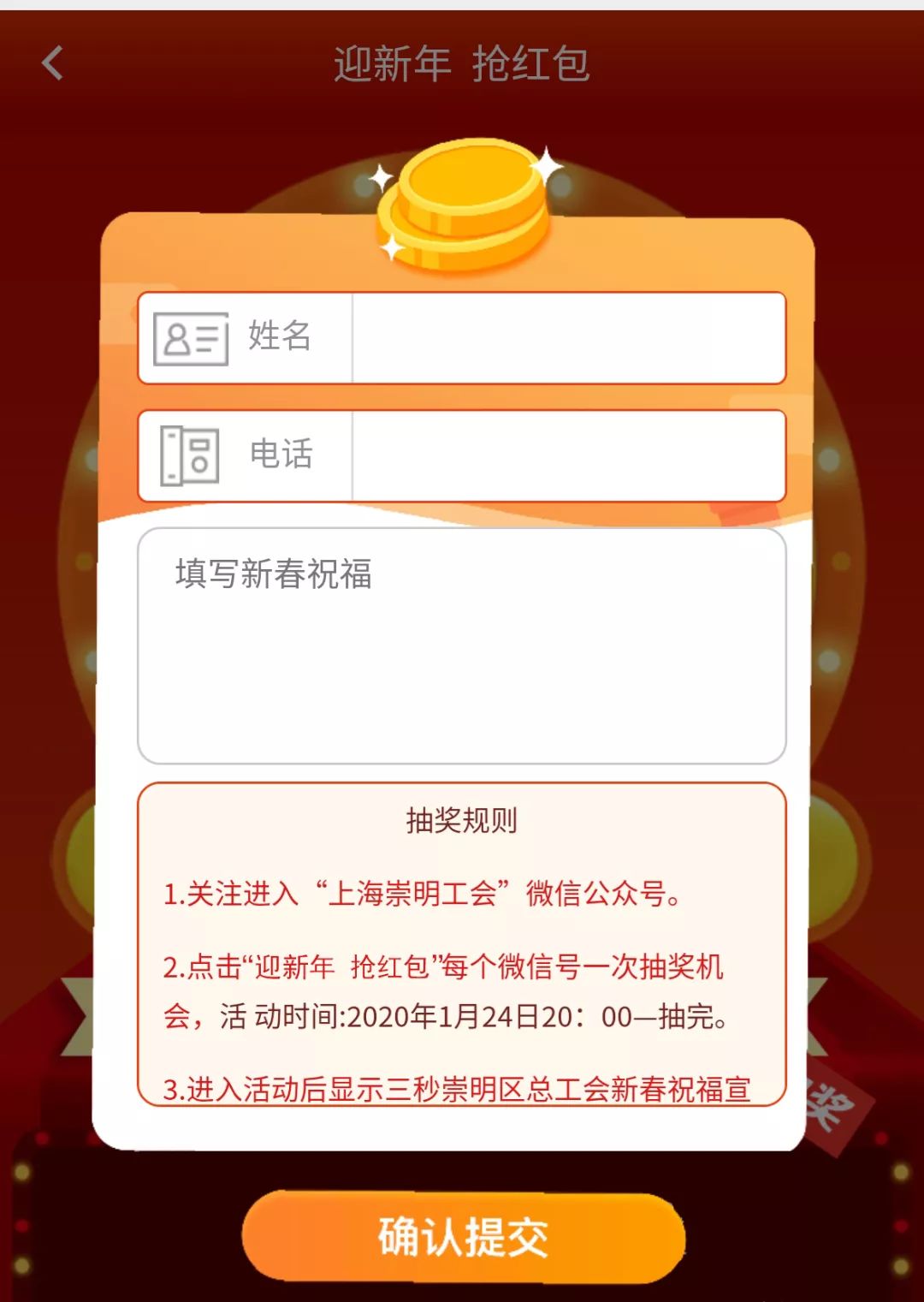Submit the form with 确认提交
This screenshot has width=924, height=1302.
[463, 1237]
